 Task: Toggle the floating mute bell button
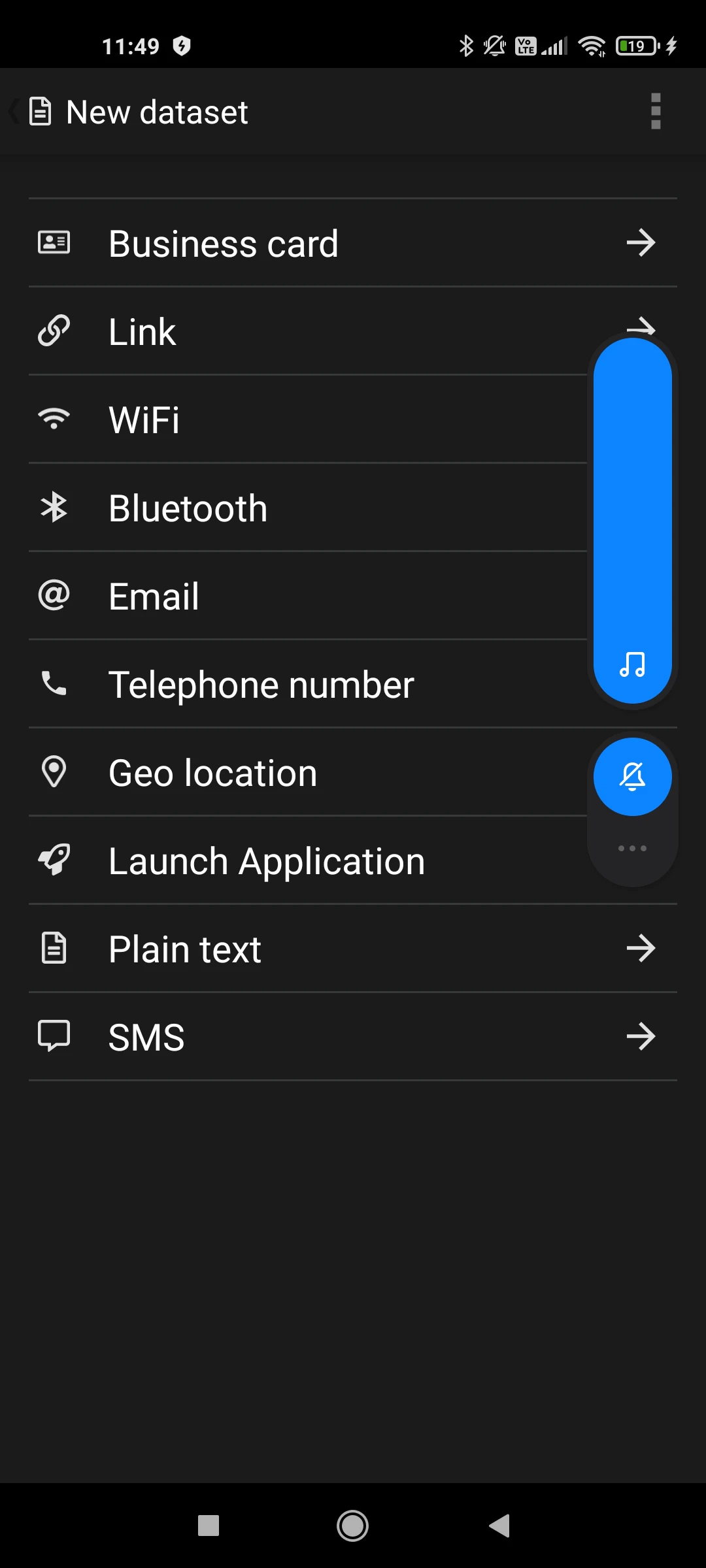coord(631,777)
